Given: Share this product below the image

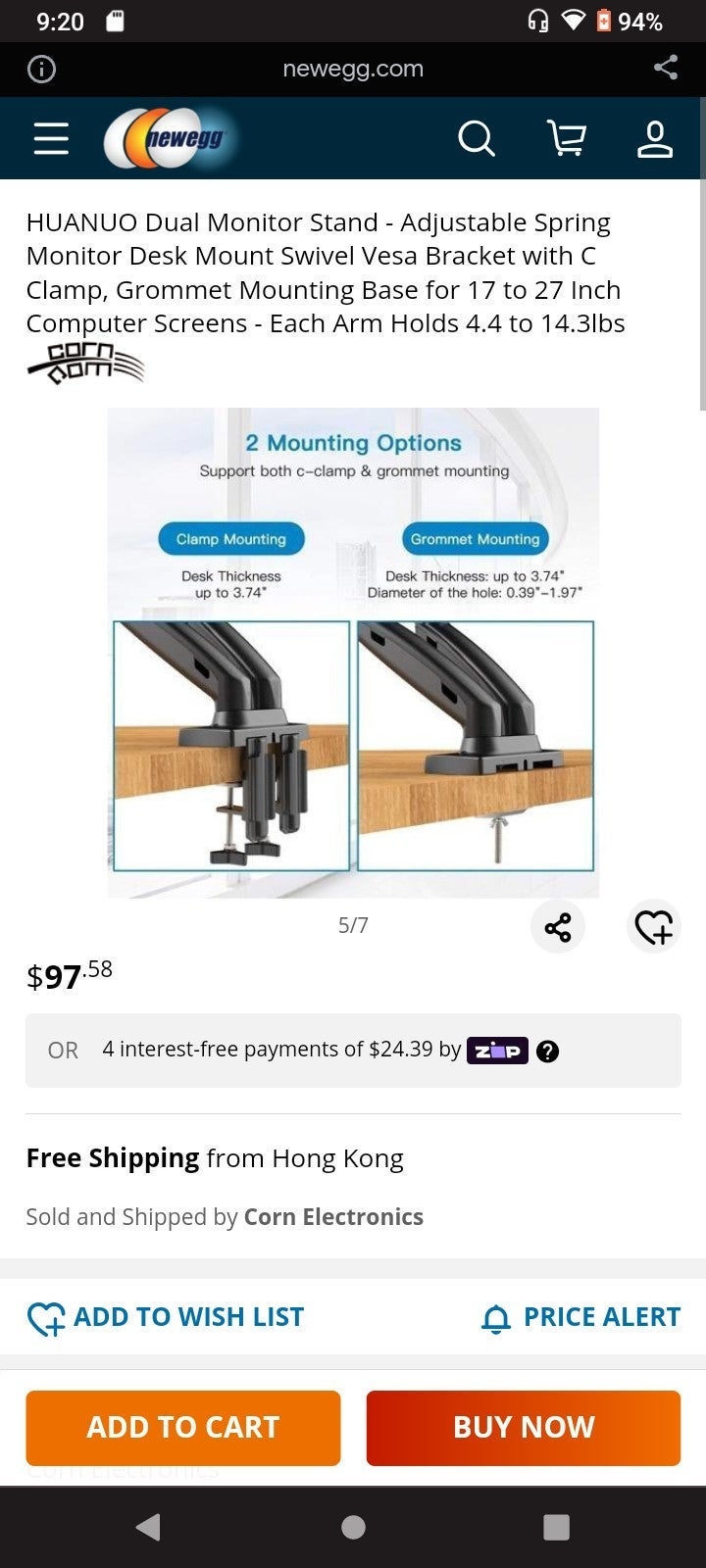Looking at the screenshot, I should tap(558, 926).
